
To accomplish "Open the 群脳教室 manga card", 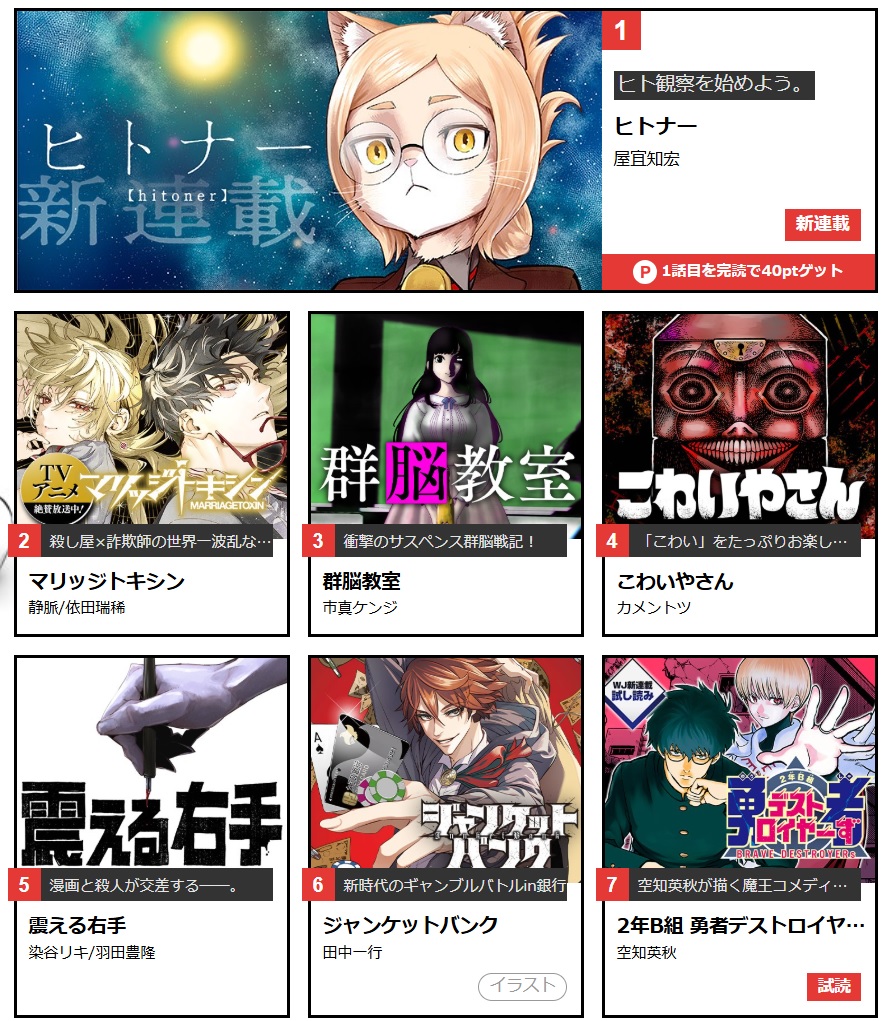I will coord(445,473).
